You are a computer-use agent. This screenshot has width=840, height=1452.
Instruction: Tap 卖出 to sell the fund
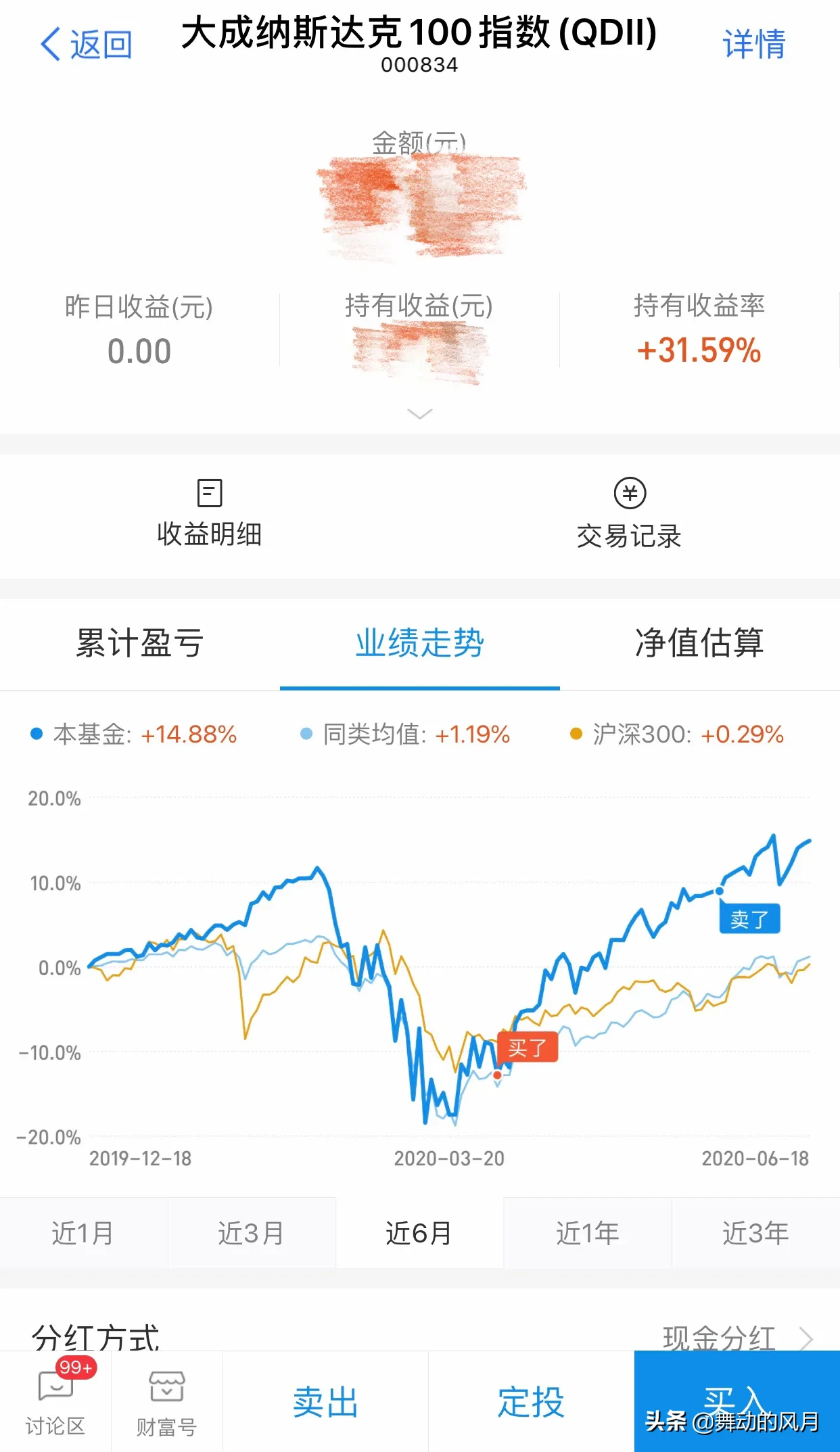tap(325, 1401)
